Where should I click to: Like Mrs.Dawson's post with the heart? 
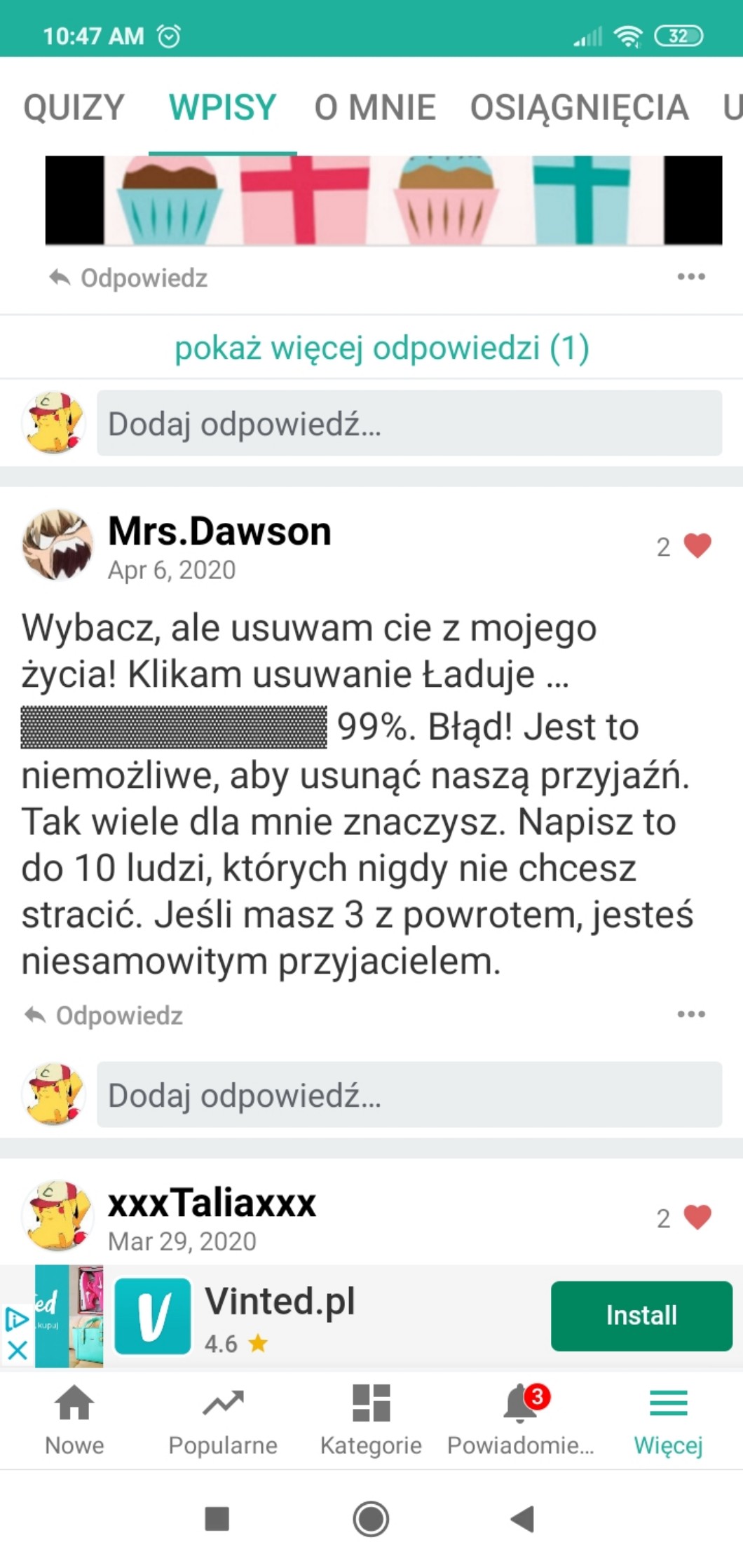pos(697,546)
